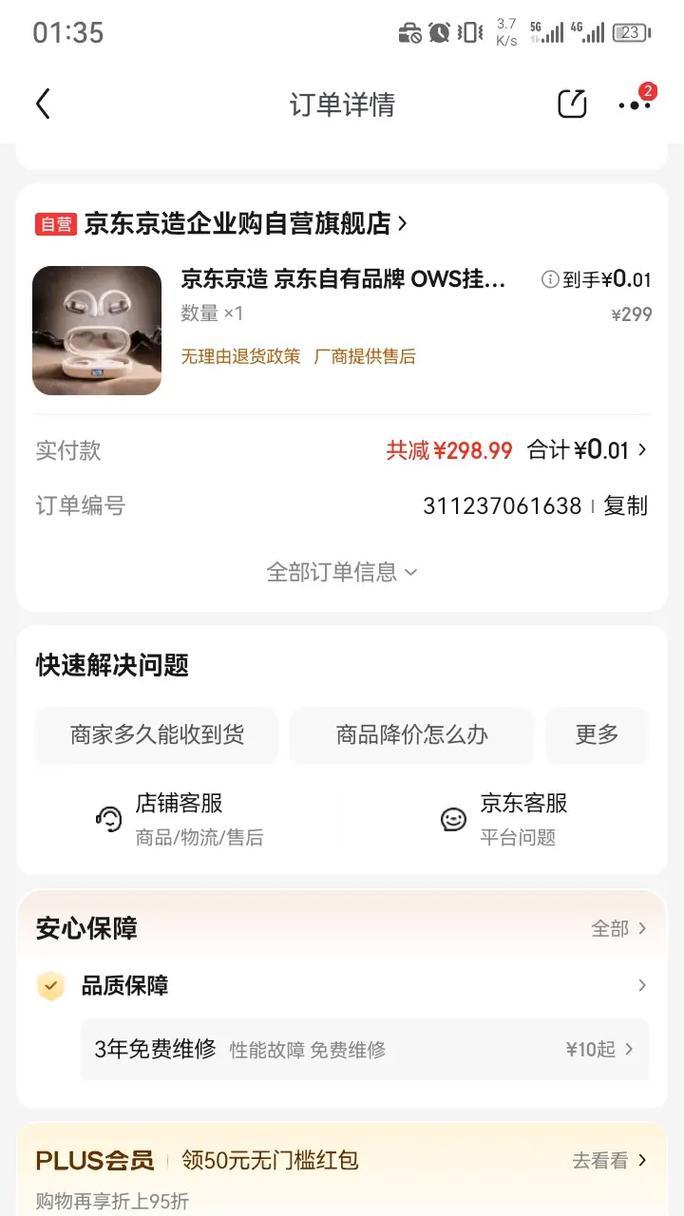Open the overflow menu with badge
Screen dimensions: 684x1216
(x=634, y=104)
